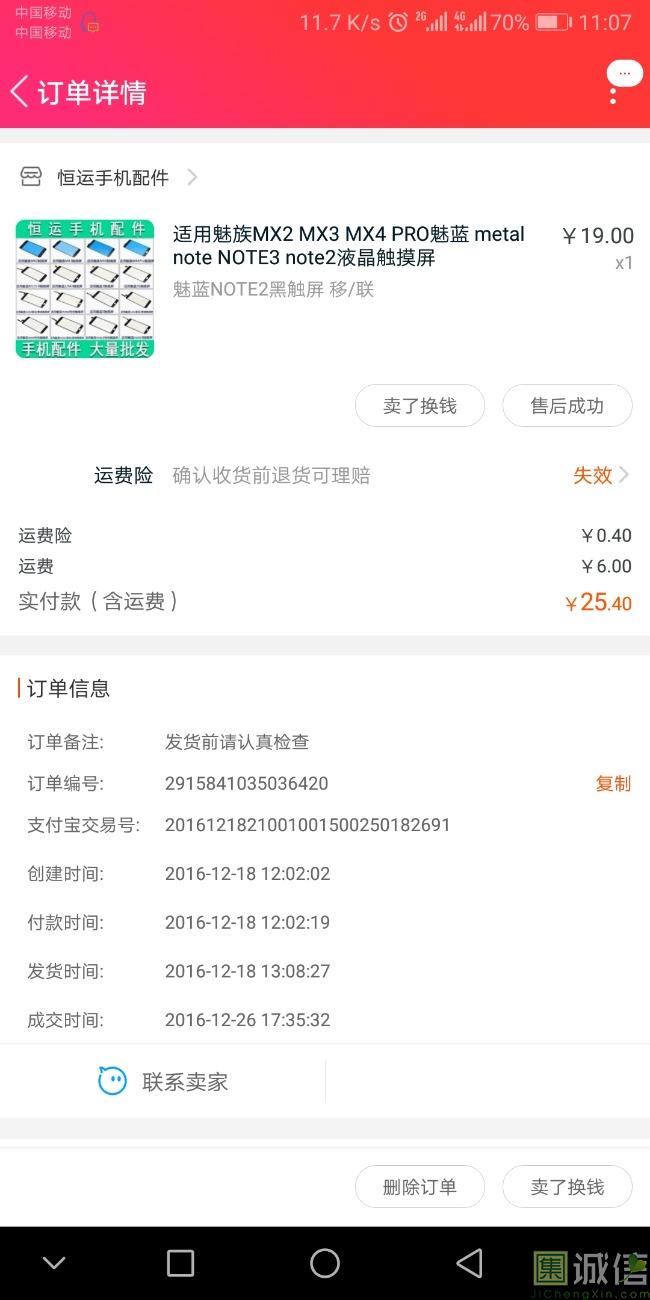
Task: Open the overflow menu in the header
Action: (613, 92)
